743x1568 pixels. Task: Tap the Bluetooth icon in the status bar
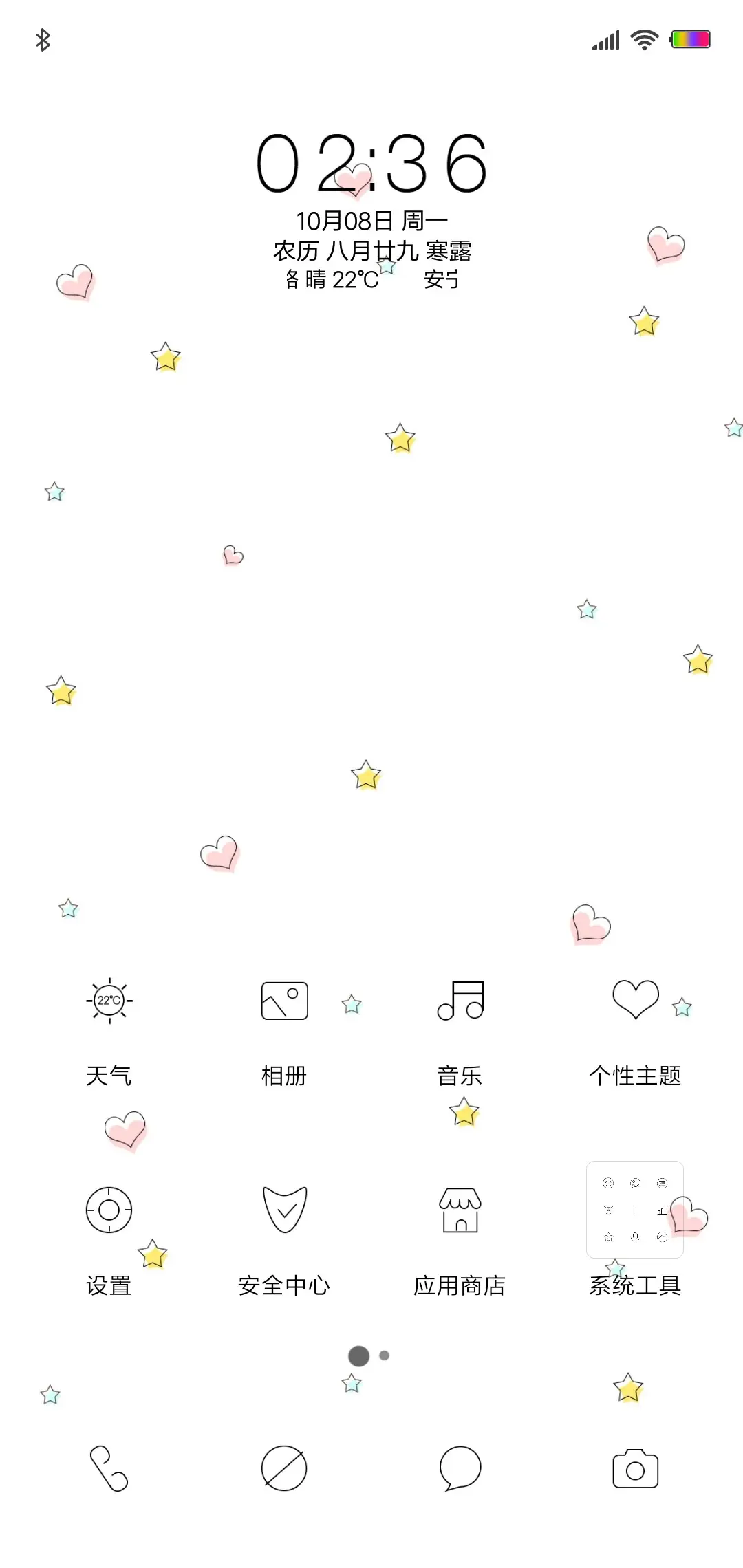coord(43,39)
